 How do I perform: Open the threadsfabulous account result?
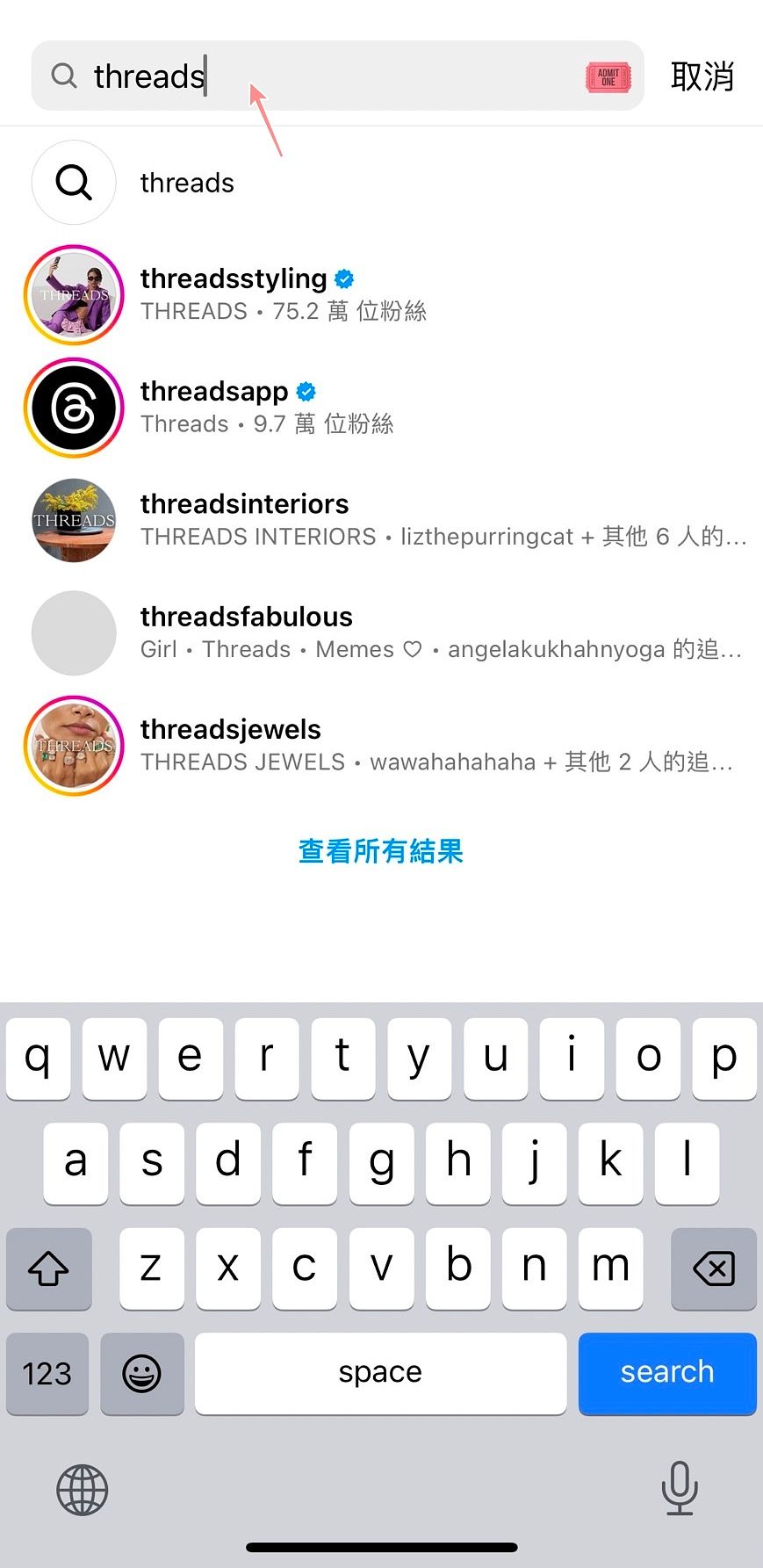pyautogui.click(x=246, y=632)
